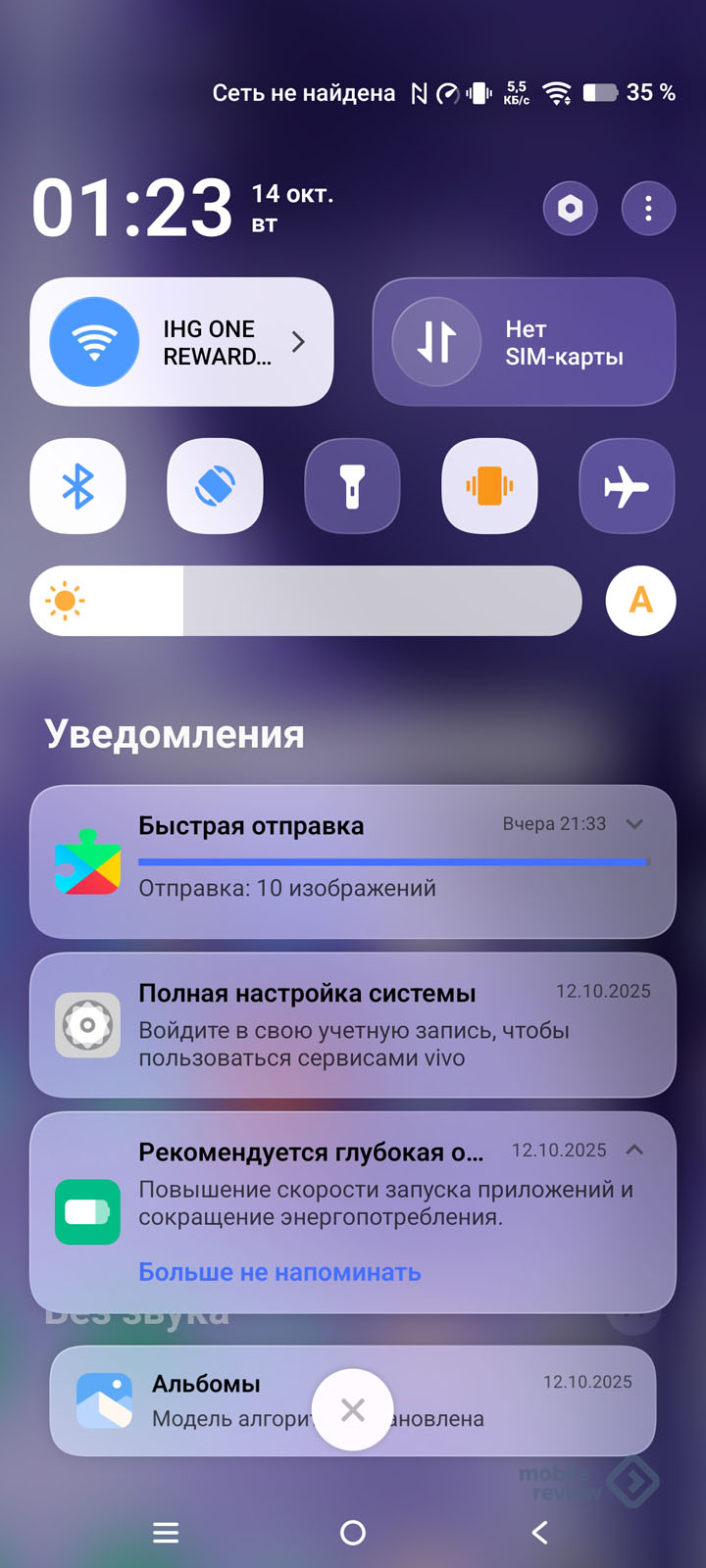This screenshot has height=1568, width=706.
Task: Collapse the Рекомендуется глубокая notification
Action: point(634,1150)
